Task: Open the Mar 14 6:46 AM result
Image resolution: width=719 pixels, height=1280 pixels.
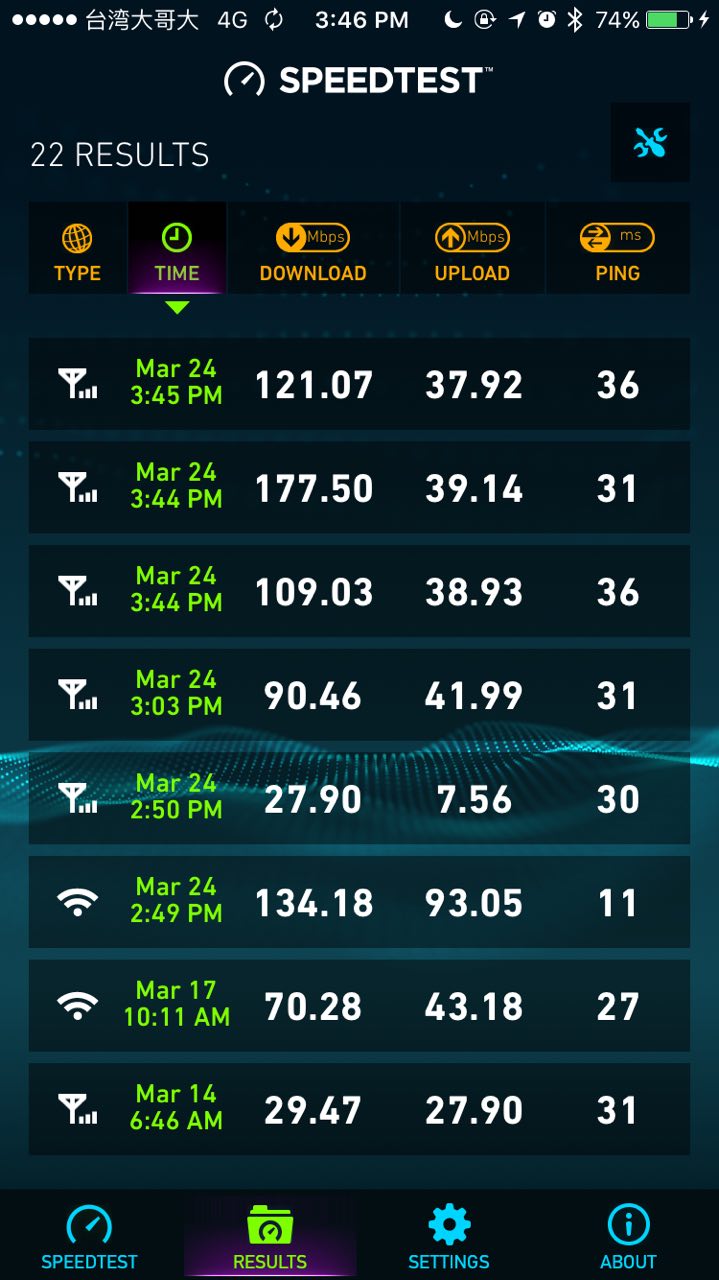Action: (359, 1109)
